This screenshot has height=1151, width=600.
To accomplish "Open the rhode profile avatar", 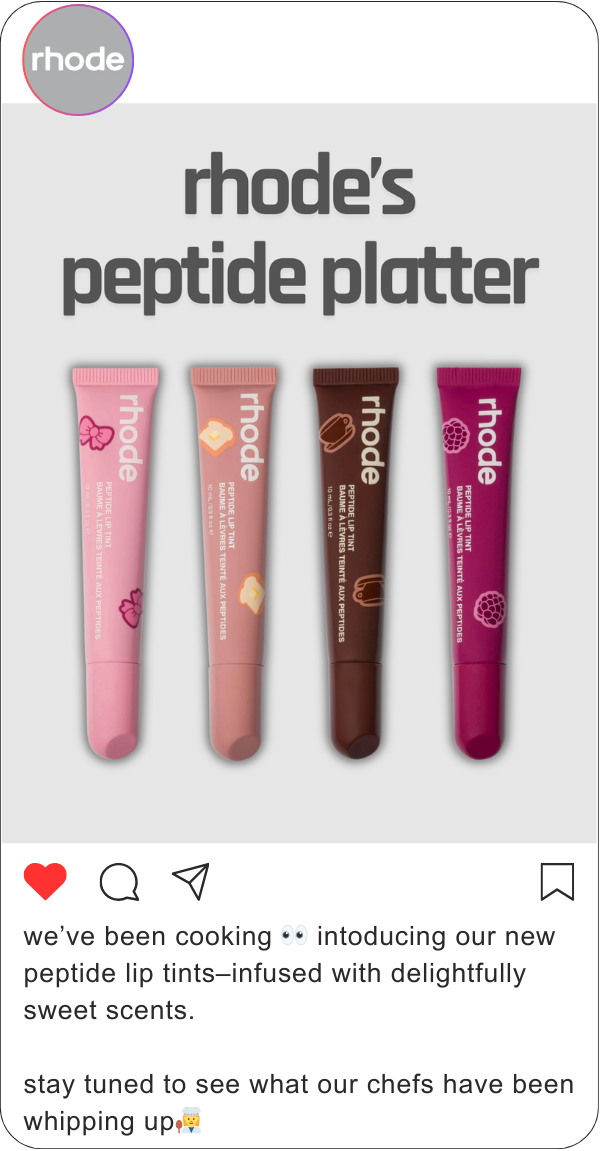I will 78,60.
